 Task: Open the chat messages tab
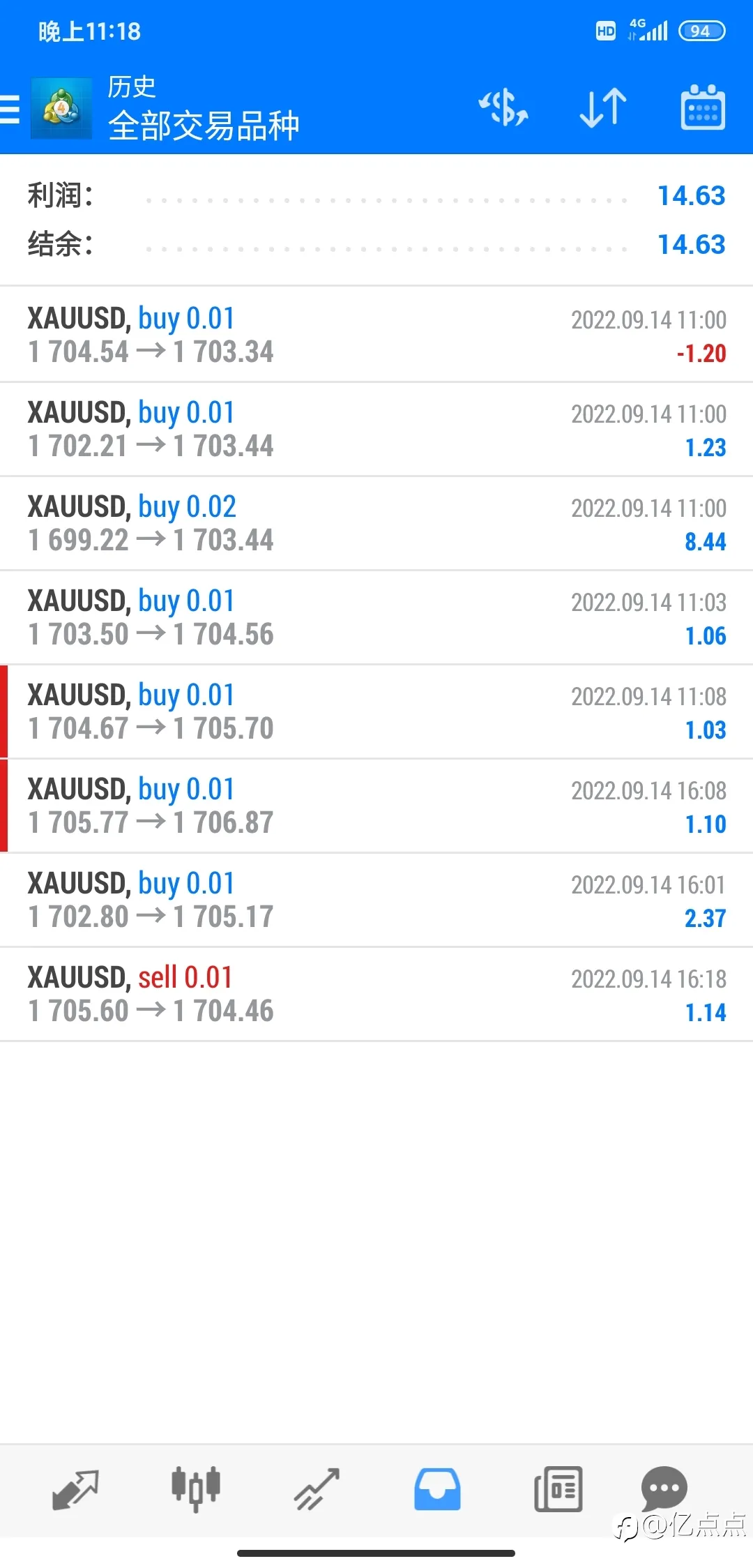click(664, 1489)
